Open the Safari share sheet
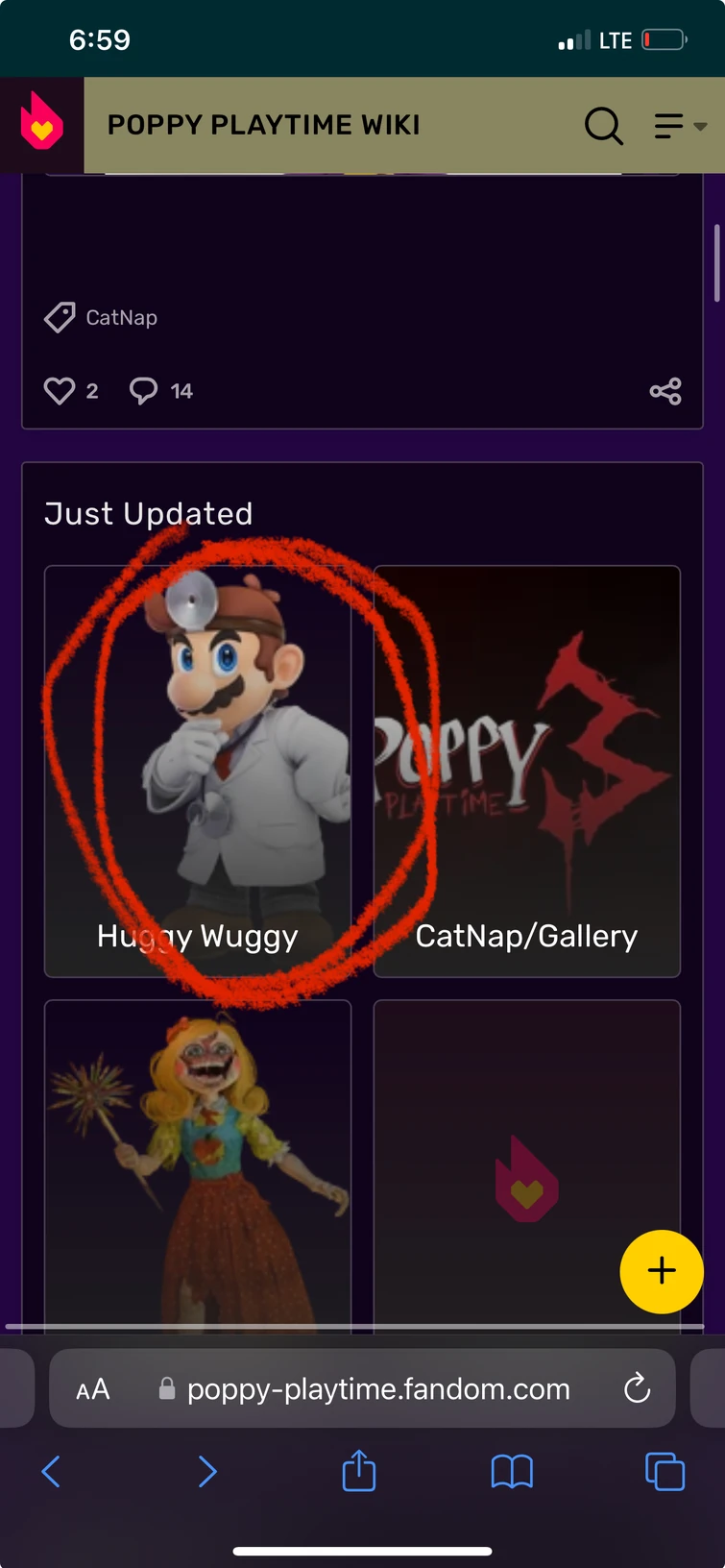Image resolution: width=725 pixels, height=1568 pixels. pos(359,1471)
